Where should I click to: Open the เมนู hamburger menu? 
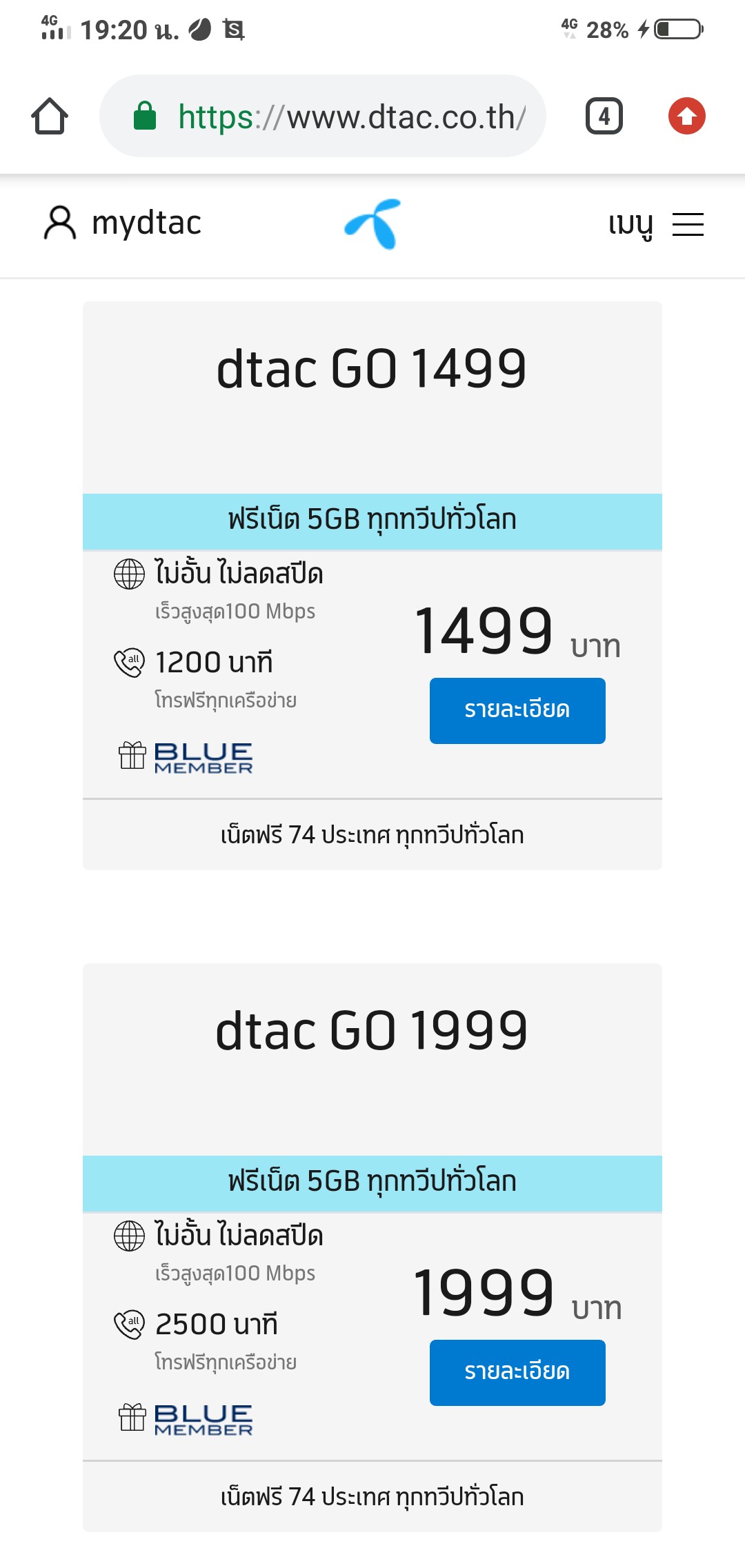tap(655, 225)
